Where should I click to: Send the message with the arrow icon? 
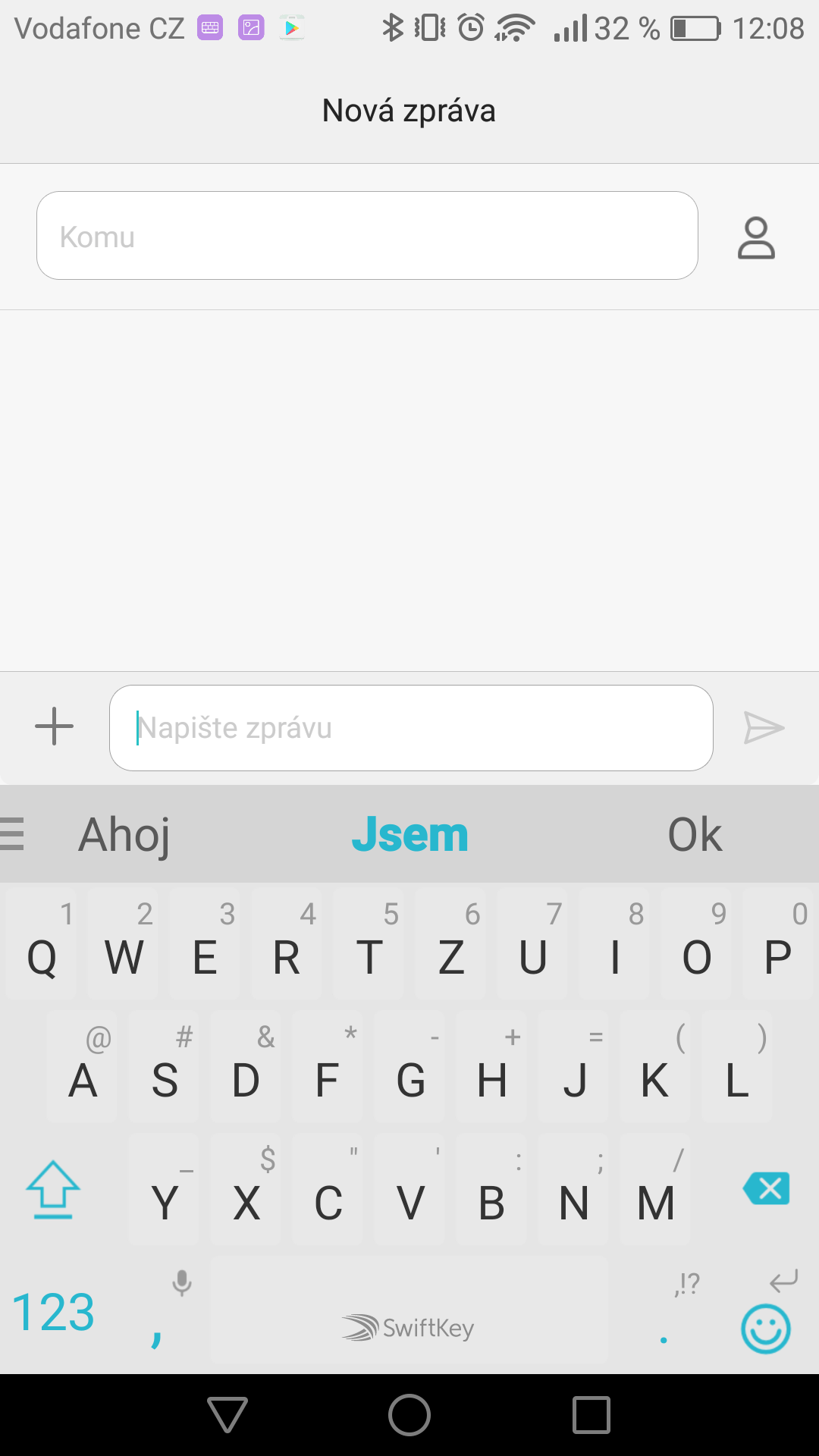point(764,728)
